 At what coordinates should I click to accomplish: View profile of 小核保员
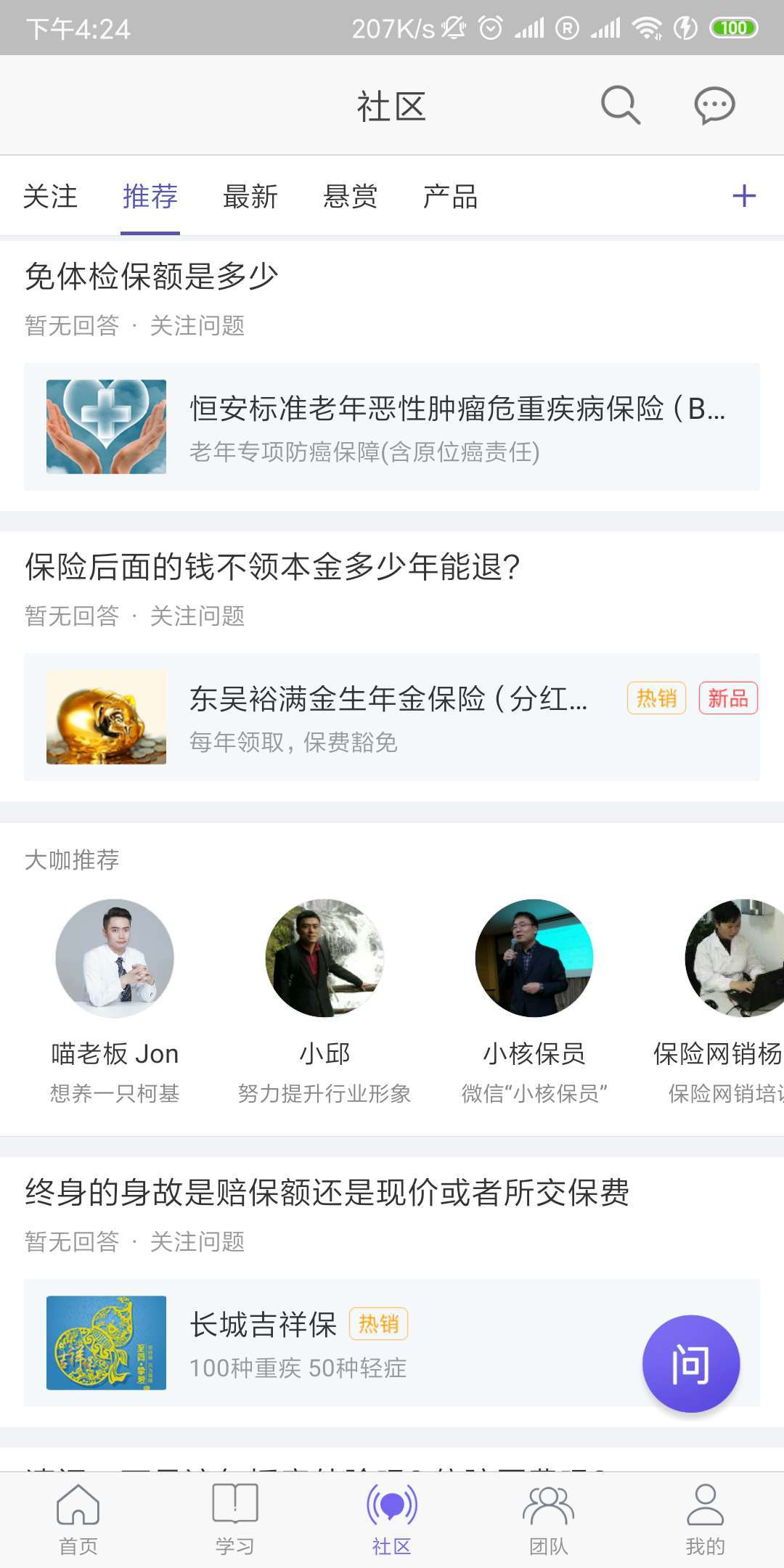pyautogui.click(x=534, y=959)
